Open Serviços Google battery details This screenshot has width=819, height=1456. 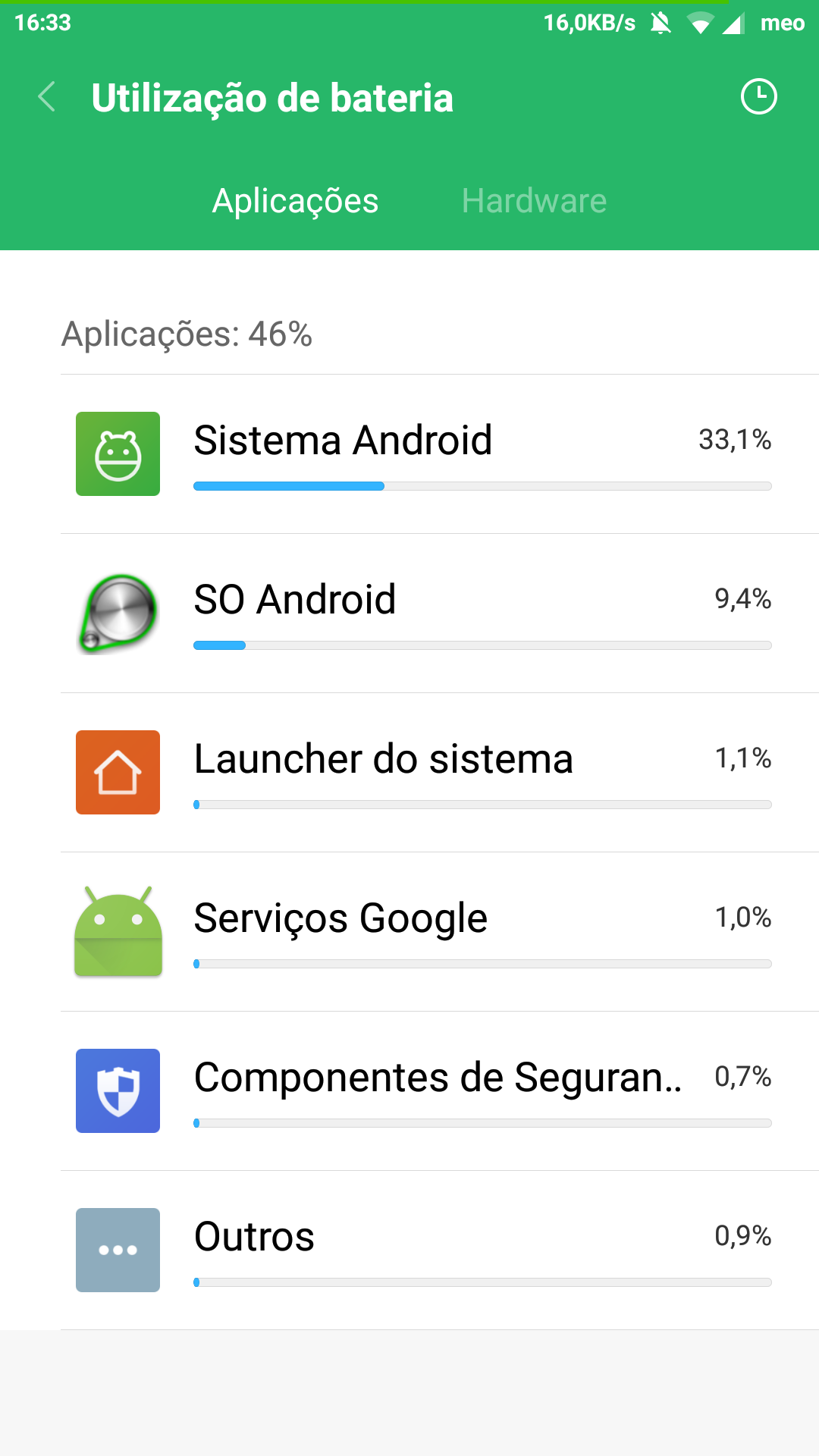click(x=440, y=931)
